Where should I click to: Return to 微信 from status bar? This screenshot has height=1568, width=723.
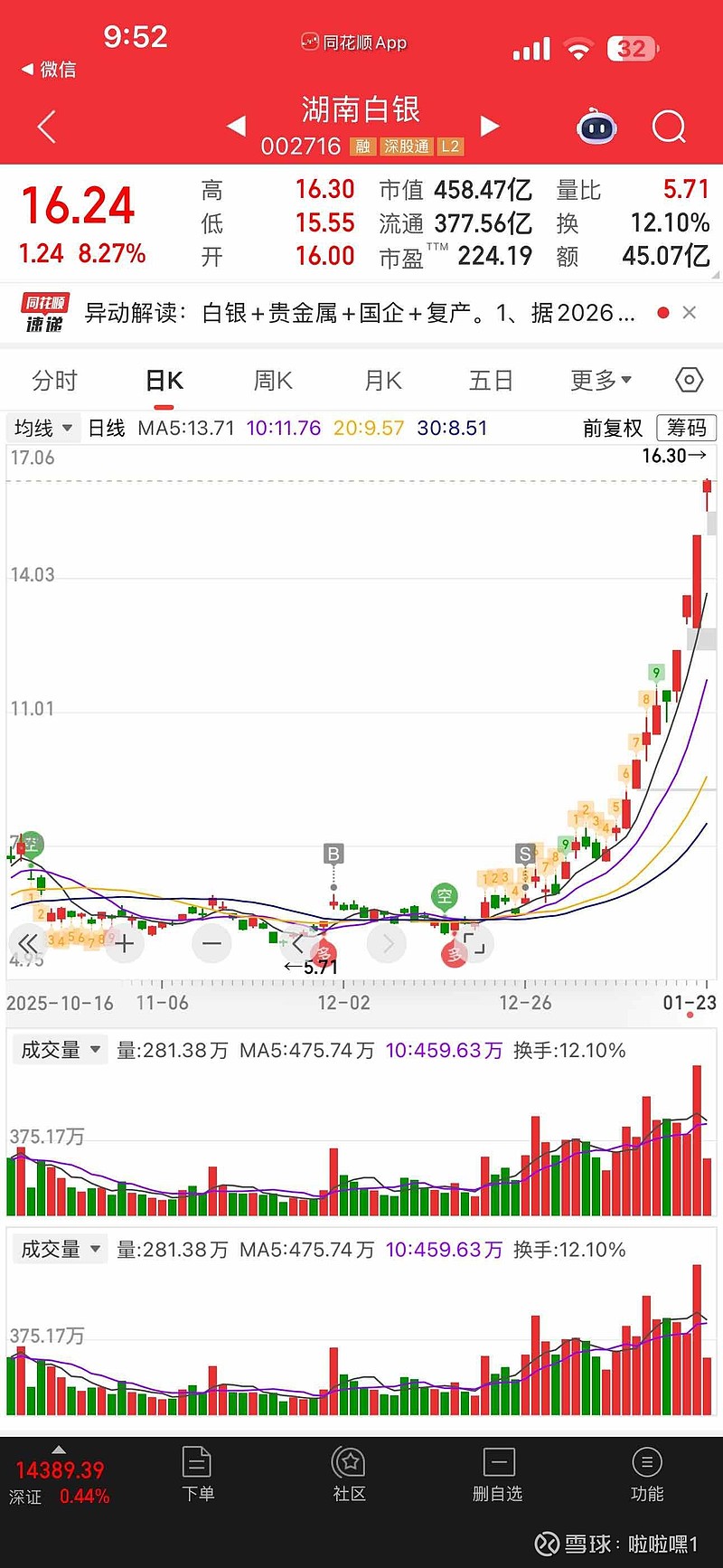50,70
